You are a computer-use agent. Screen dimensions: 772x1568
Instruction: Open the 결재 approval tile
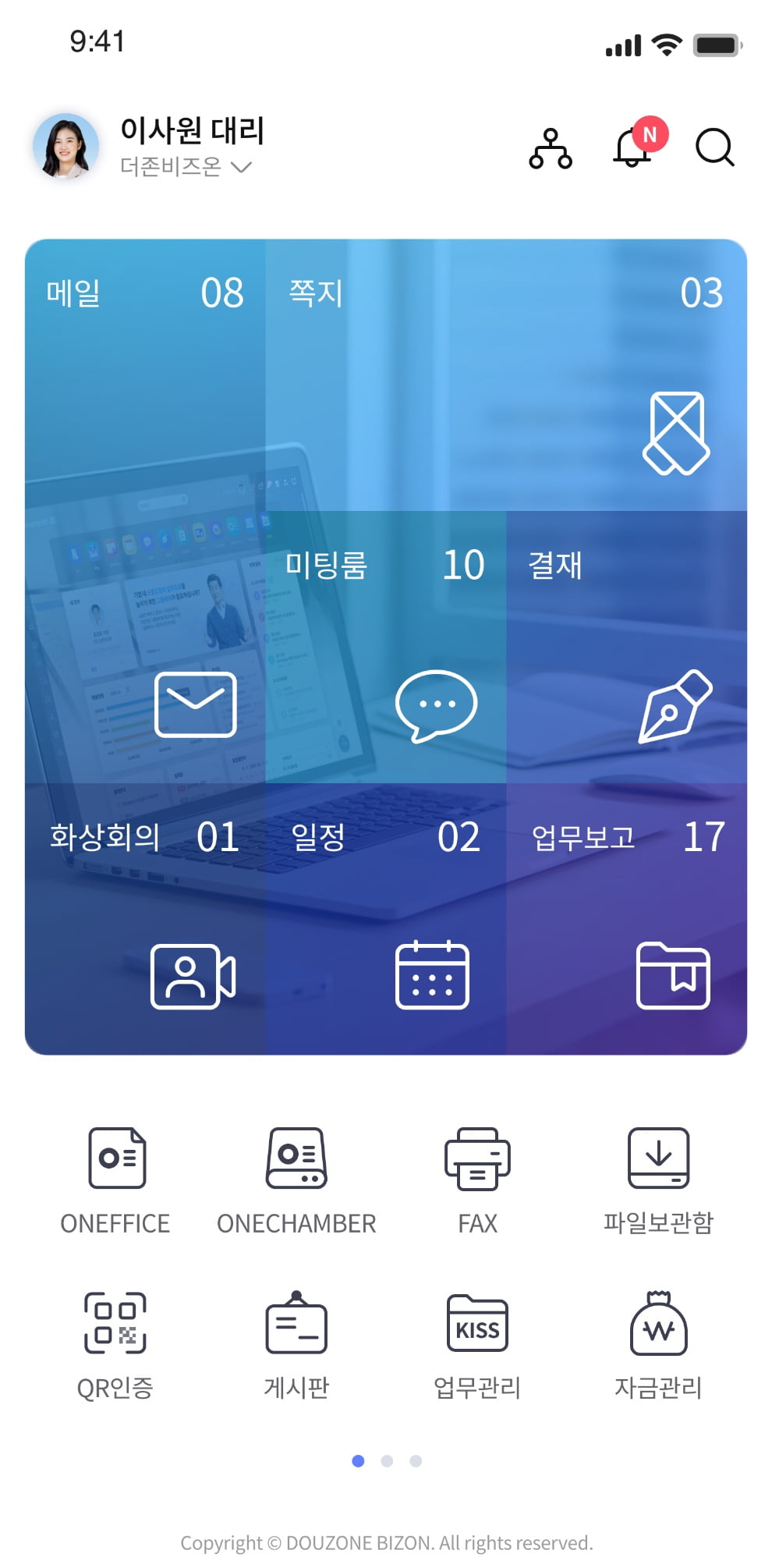(x=627, y=646)
